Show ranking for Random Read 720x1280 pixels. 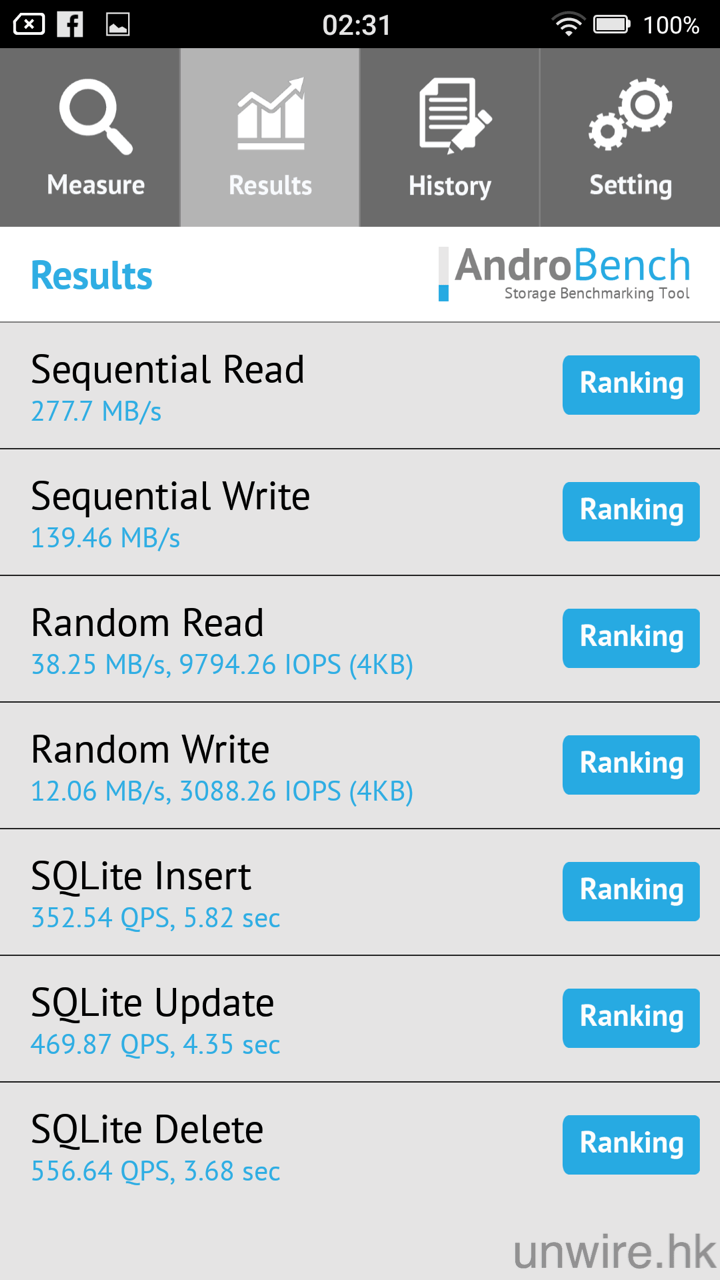tap(631, 637)
